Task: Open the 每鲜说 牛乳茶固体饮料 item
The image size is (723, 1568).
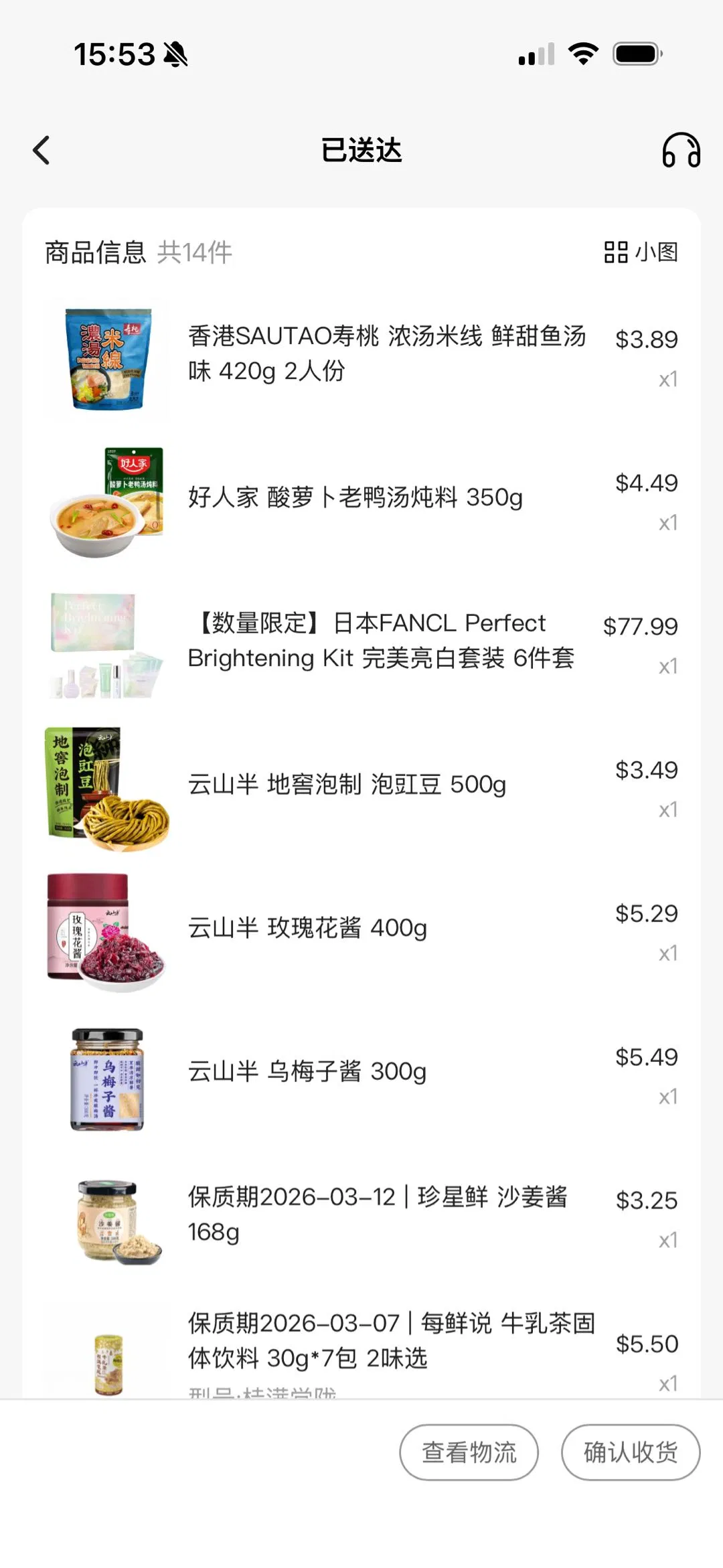Action: click(x=391, y=1341)
